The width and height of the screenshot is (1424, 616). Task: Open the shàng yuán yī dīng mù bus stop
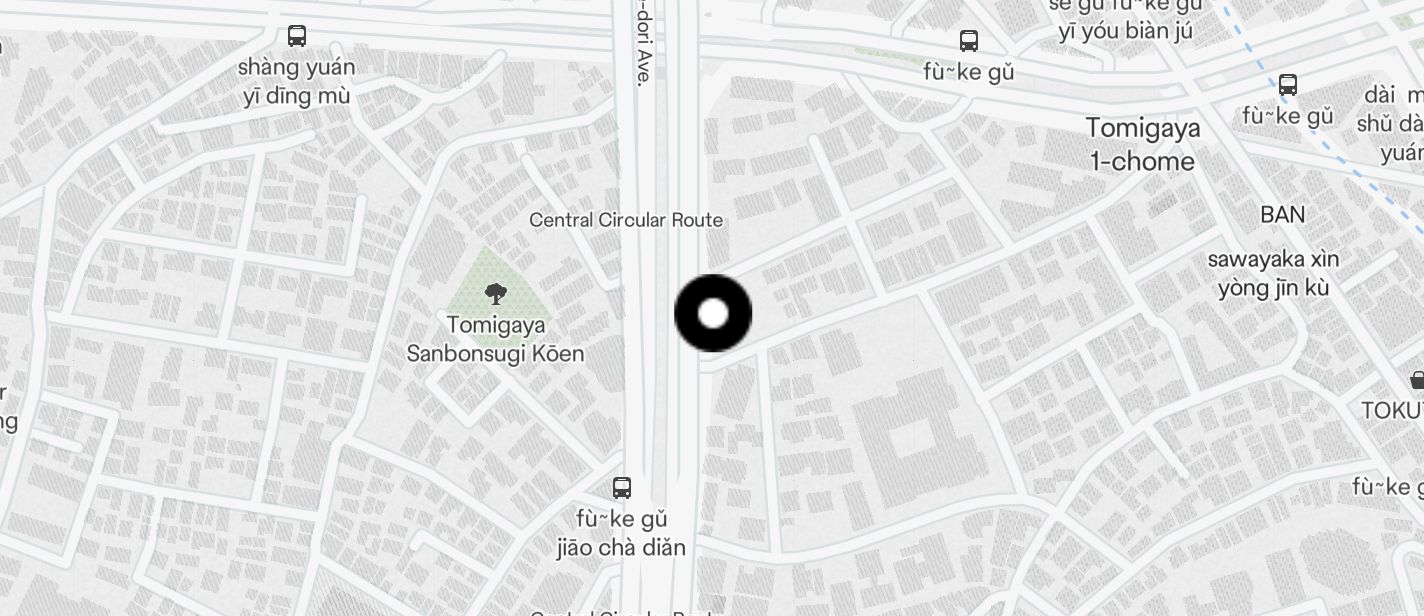[297, 36]
